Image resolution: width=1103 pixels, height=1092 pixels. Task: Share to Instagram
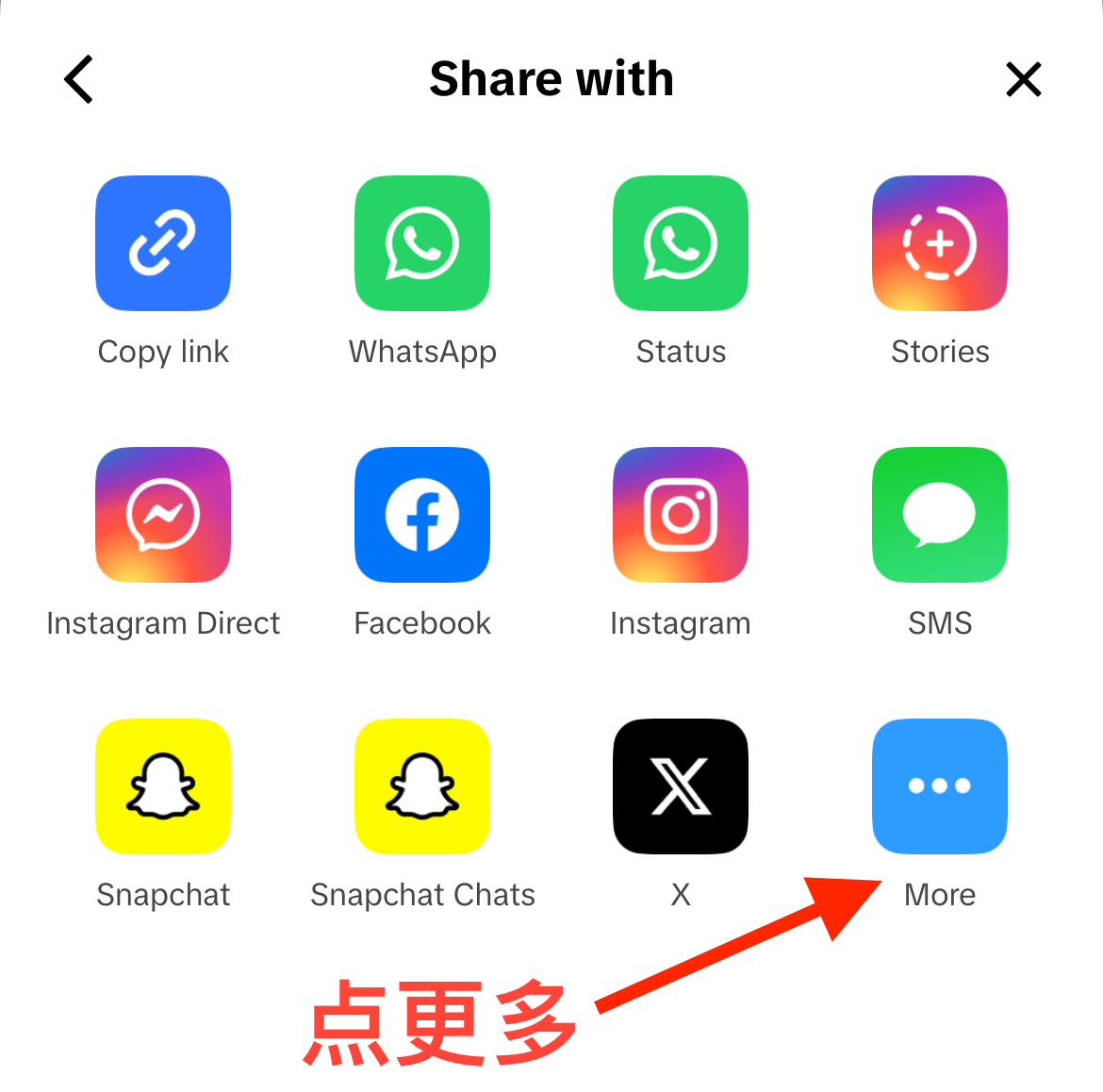click(x=681, y=515)
